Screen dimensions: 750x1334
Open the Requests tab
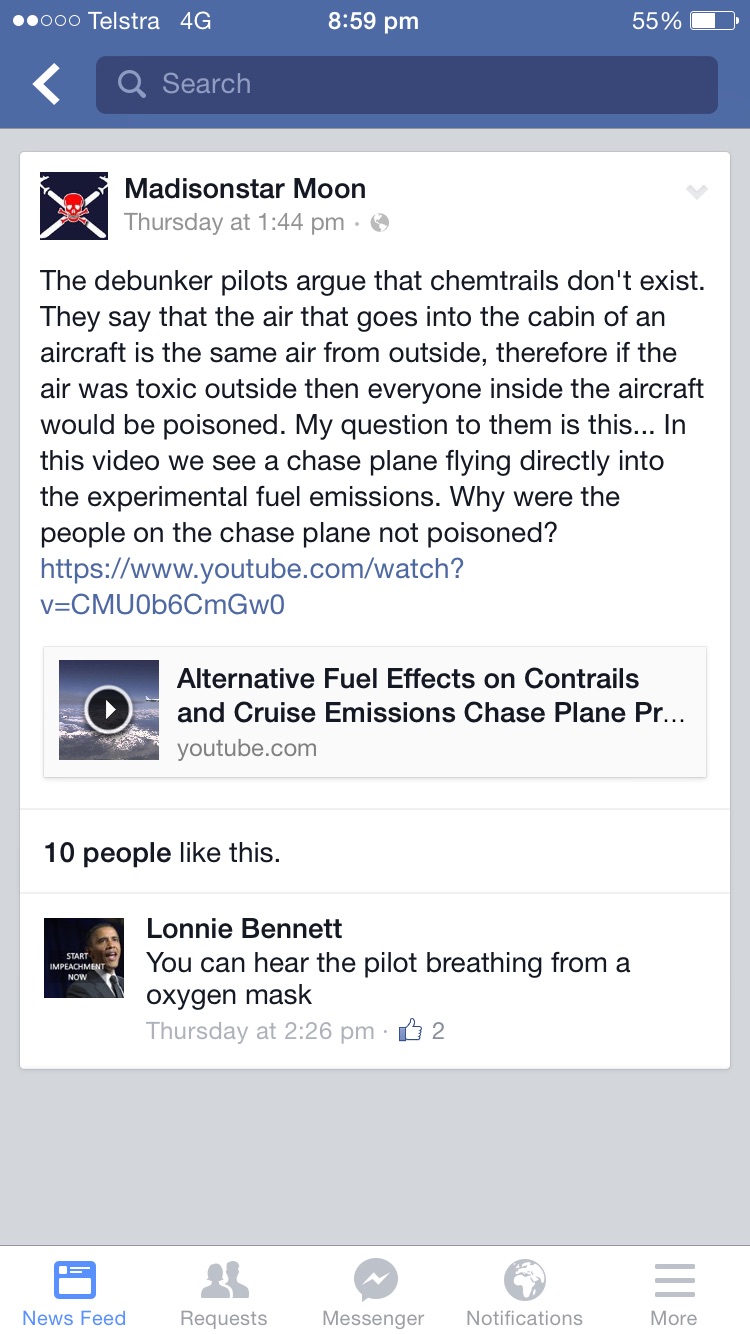pos(224,1292)
